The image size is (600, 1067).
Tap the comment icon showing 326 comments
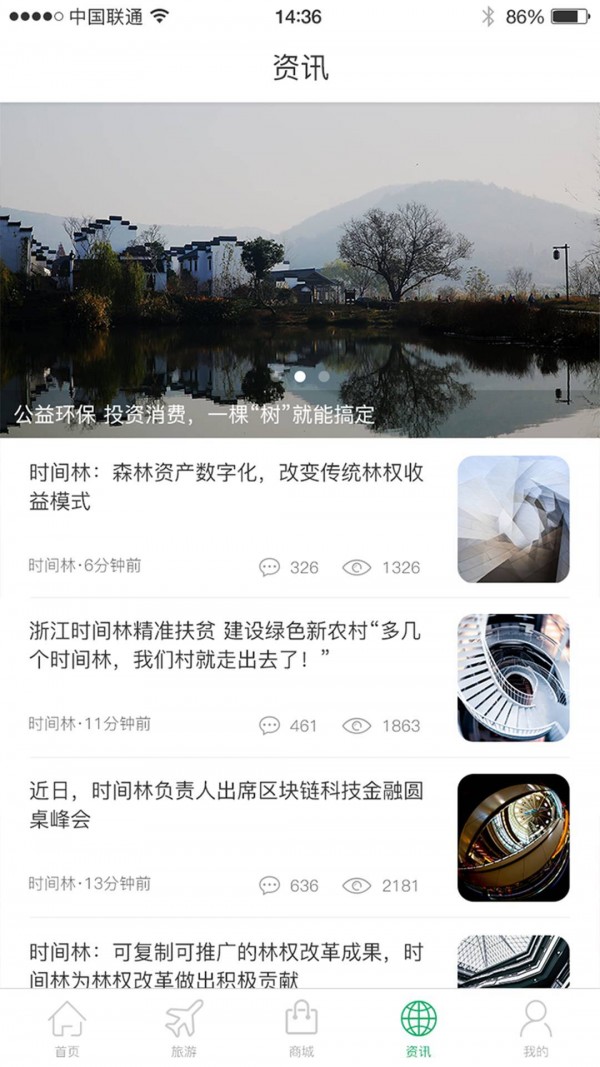tap(270, 567)
